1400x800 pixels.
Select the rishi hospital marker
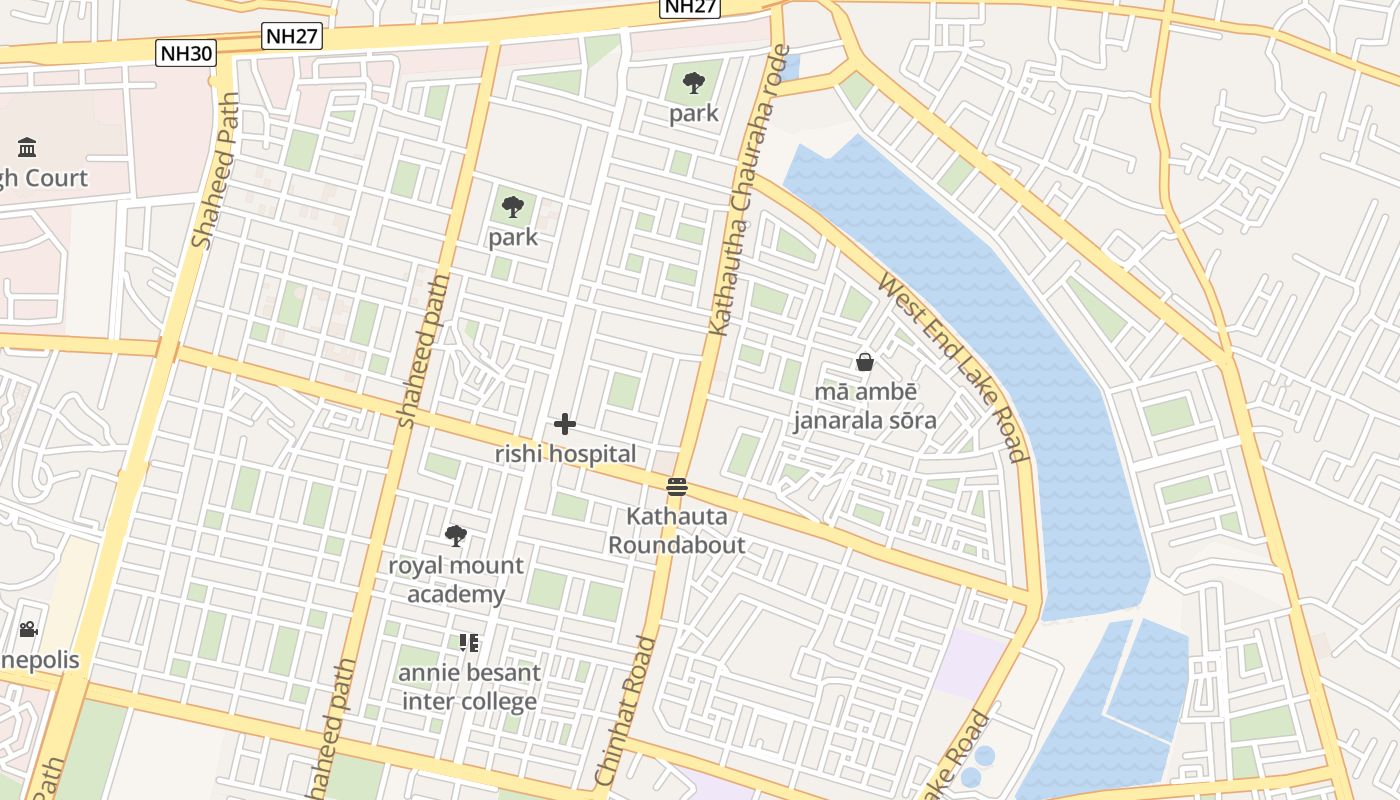(x=565, y=425)
